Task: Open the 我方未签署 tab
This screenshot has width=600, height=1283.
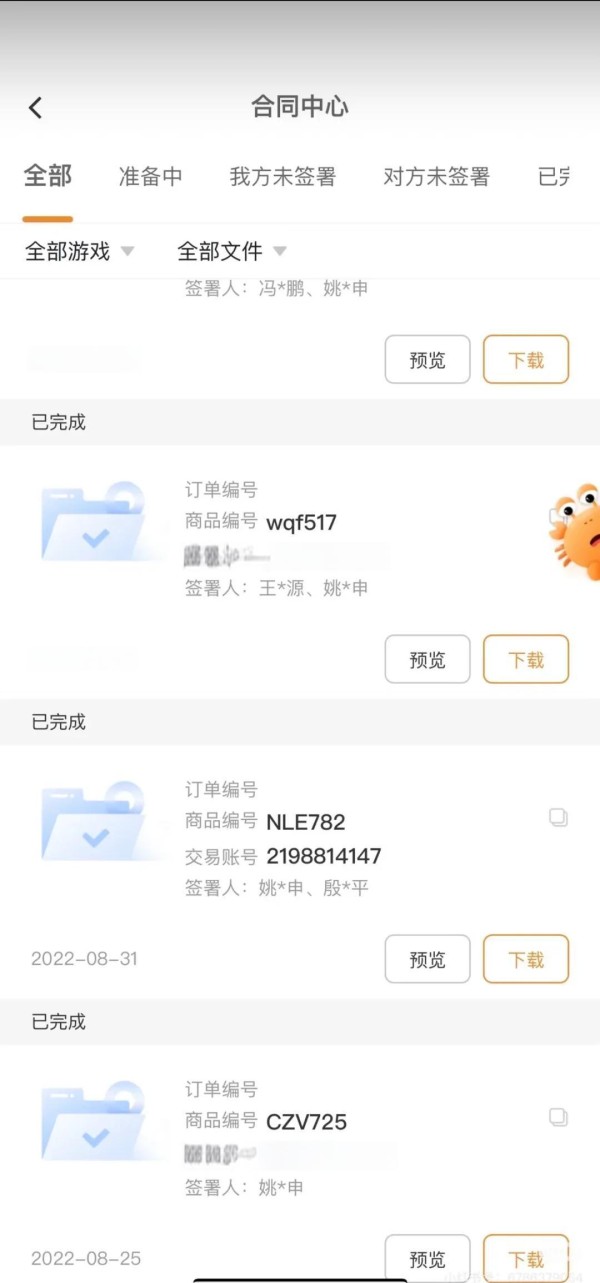Action: pyautogui.click(x=283, y=177)
